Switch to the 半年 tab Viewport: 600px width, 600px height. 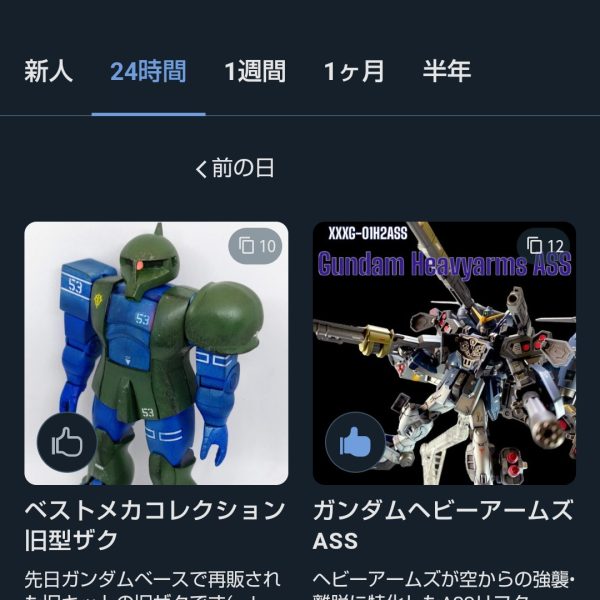click(446, 72)
